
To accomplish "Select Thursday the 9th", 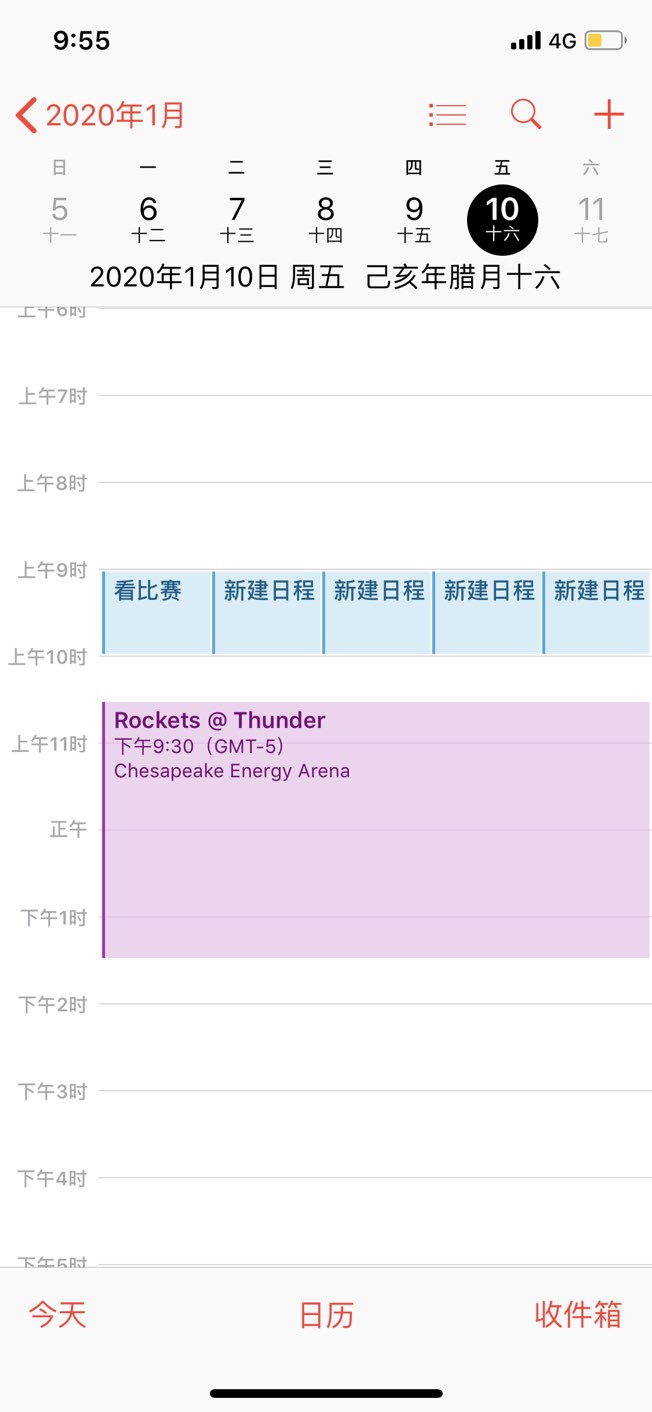I will click(414, 217).
